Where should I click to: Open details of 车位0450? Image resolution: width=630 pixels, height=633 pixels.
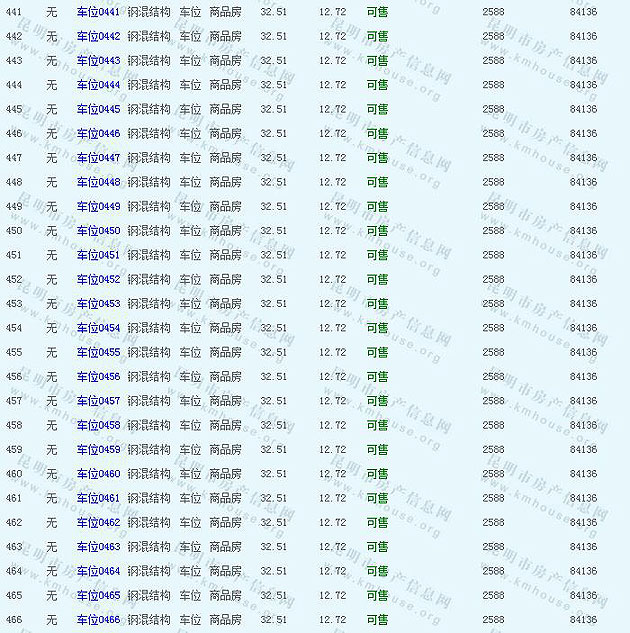[98, 231]
